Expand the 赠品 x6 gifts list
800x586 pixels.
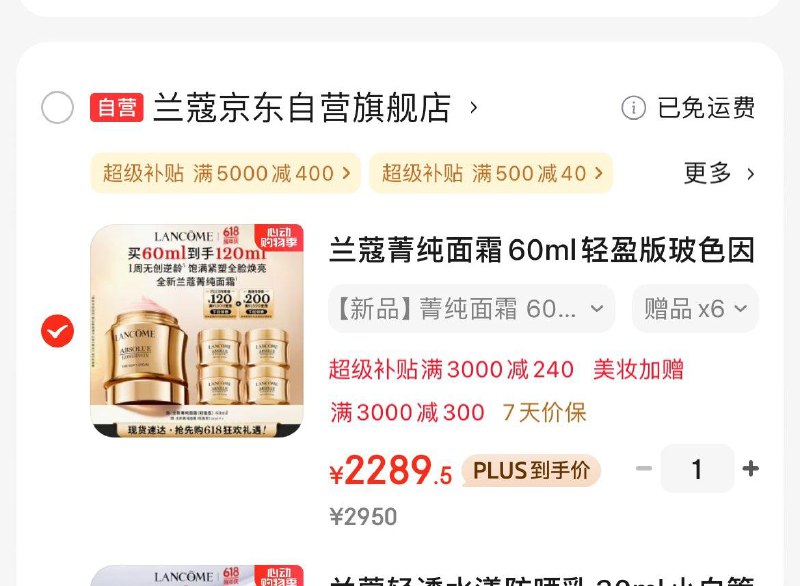tap(695, 309)
